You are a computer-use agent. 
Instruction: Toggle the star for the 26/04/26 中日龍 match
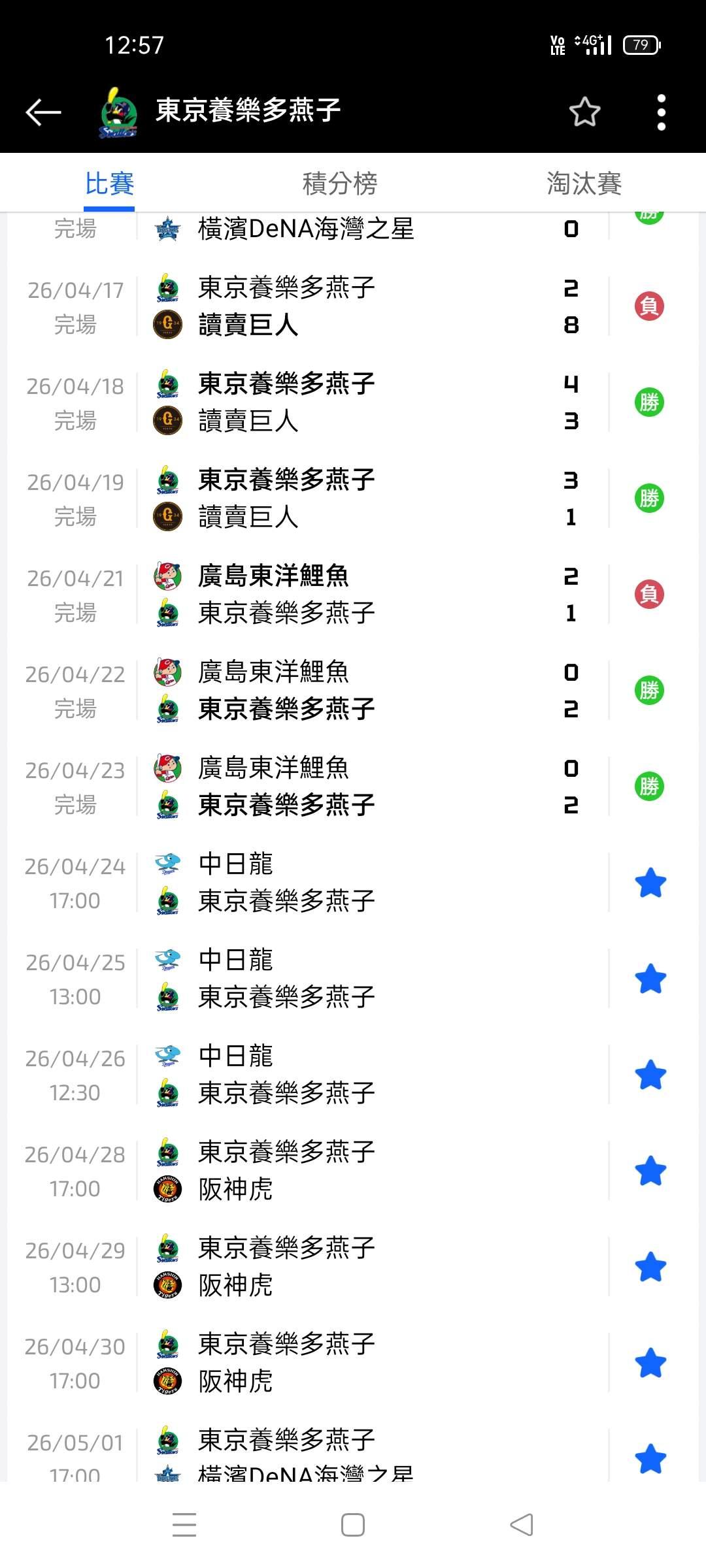tap(650, 1075)
